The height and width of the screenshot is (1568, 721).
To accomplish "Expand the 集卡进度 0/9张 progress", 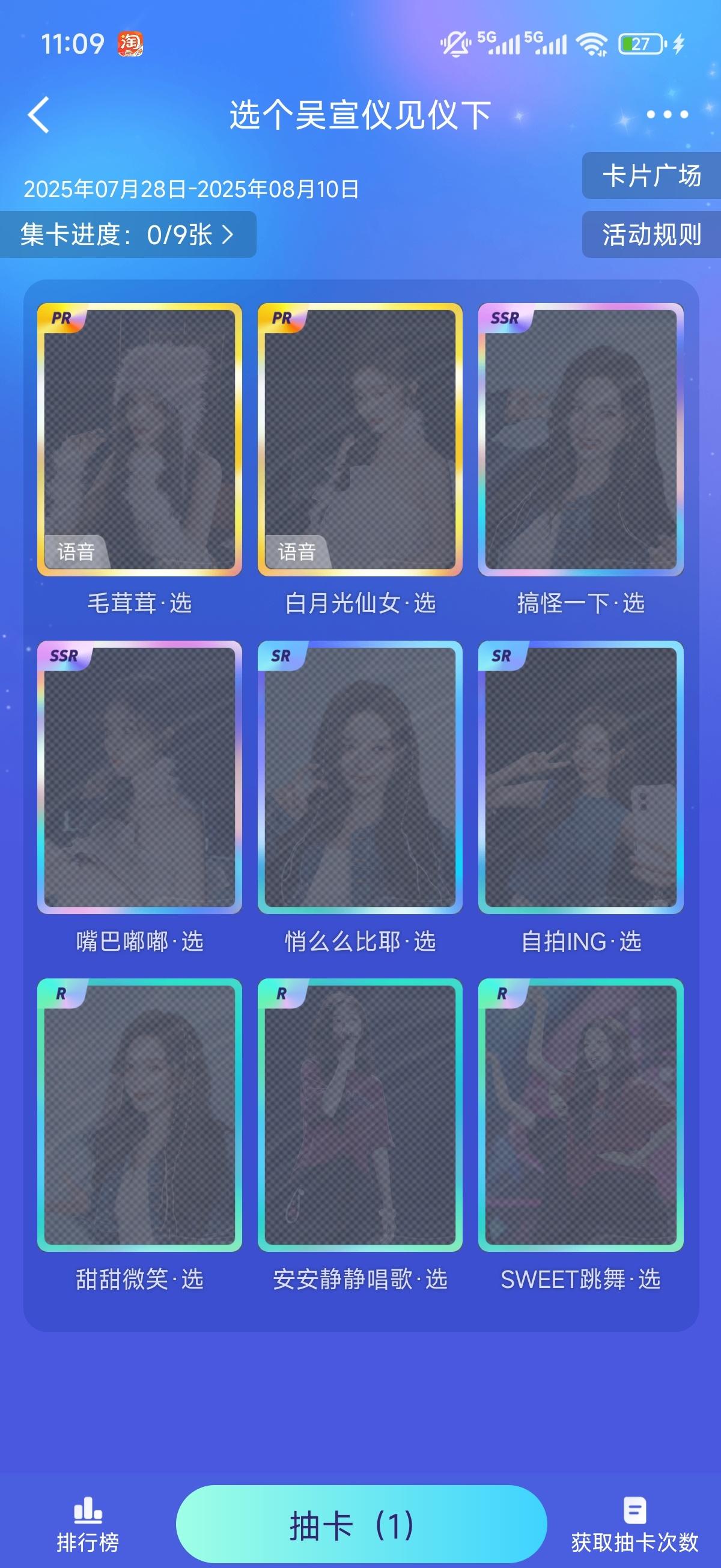I will point(128,234).
